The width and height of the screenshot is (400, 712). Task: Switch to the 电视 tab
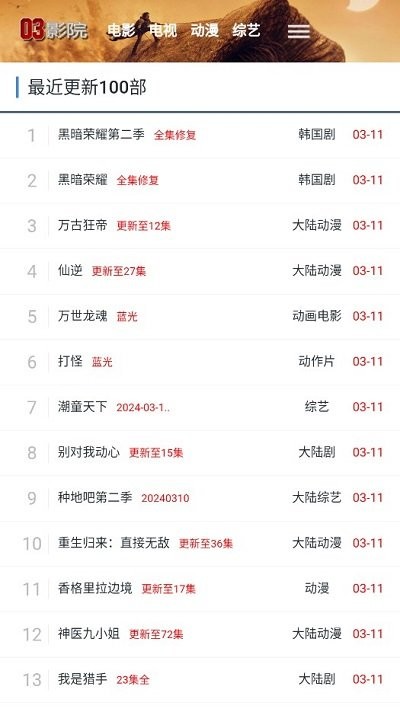163,30
